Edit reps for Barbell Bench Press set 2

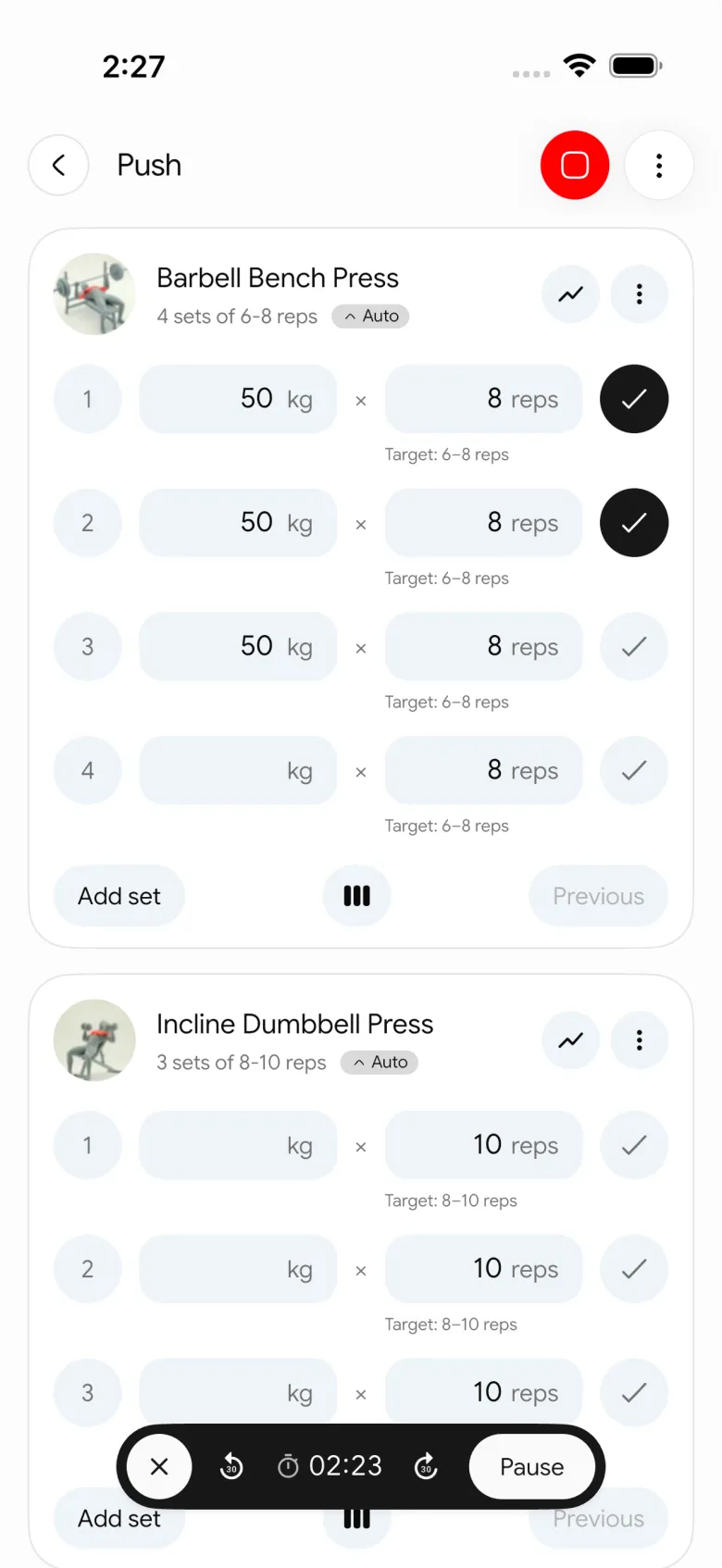[x=484, y=523]
